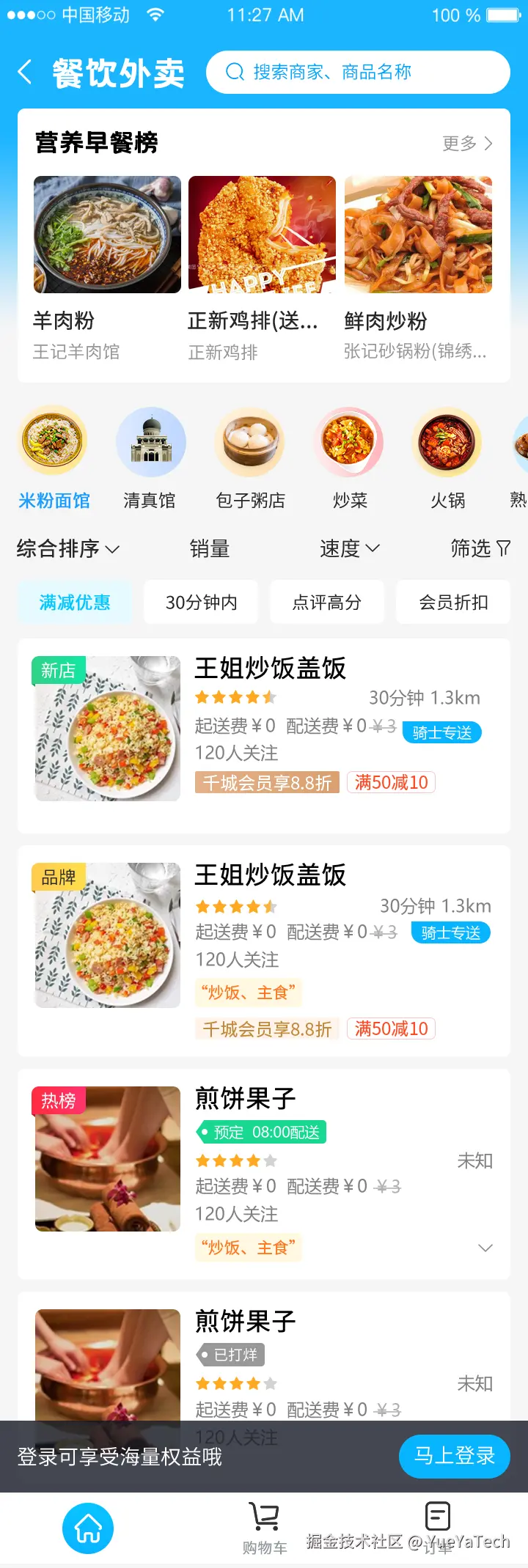Screen dimensions: 528x1568
Task: Adjust rating by tapping the star row
Action: 235,696
